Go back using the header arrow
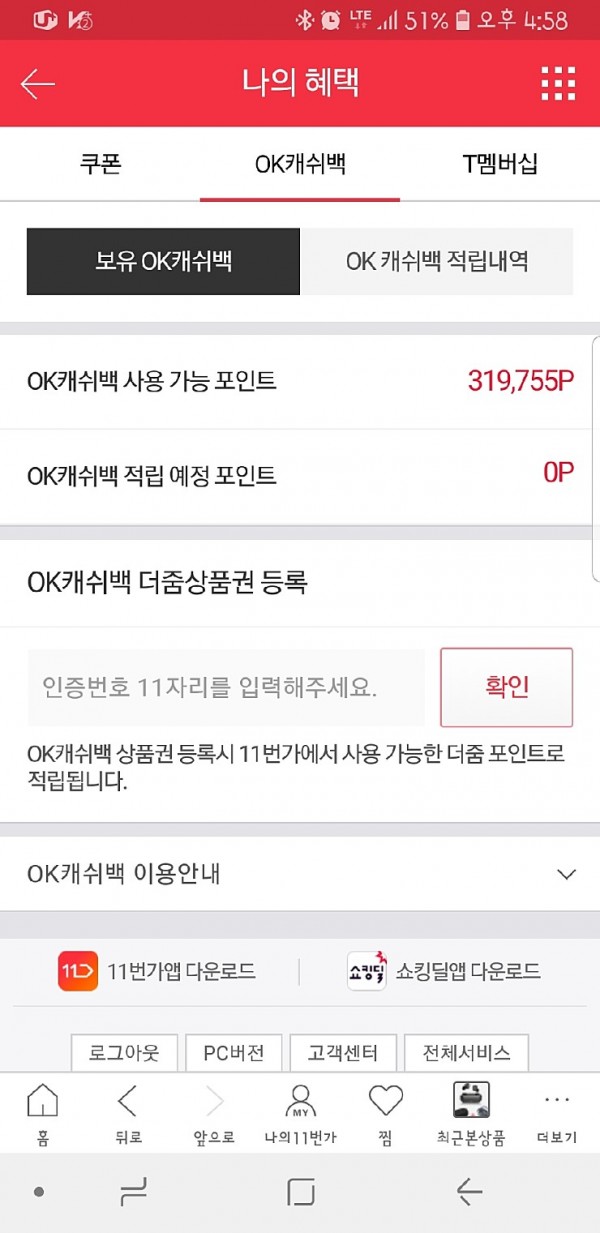 point(37,84)
